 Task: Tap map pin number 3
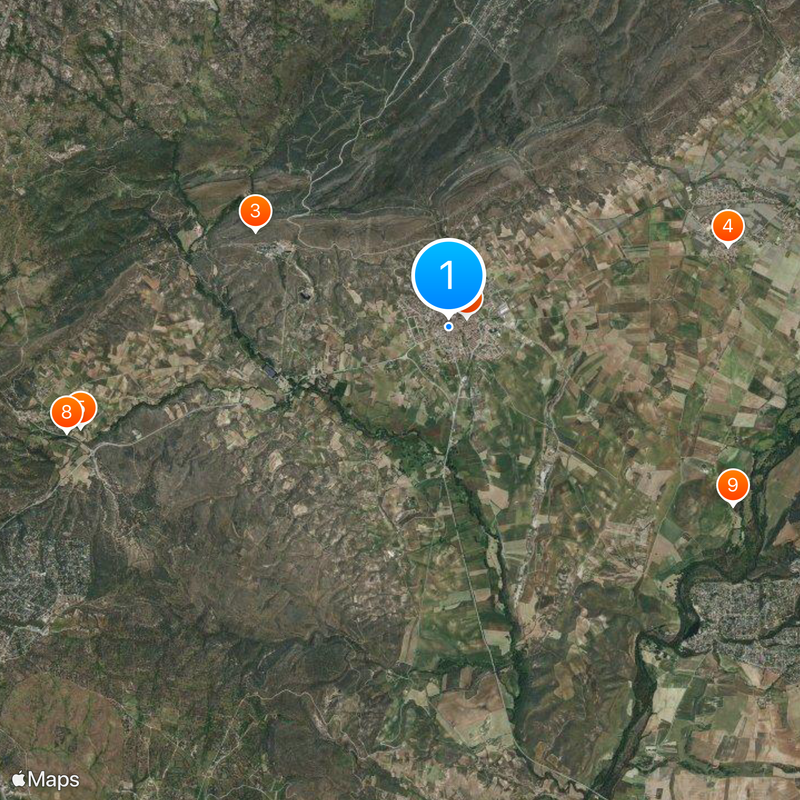(x=256, y=211)
